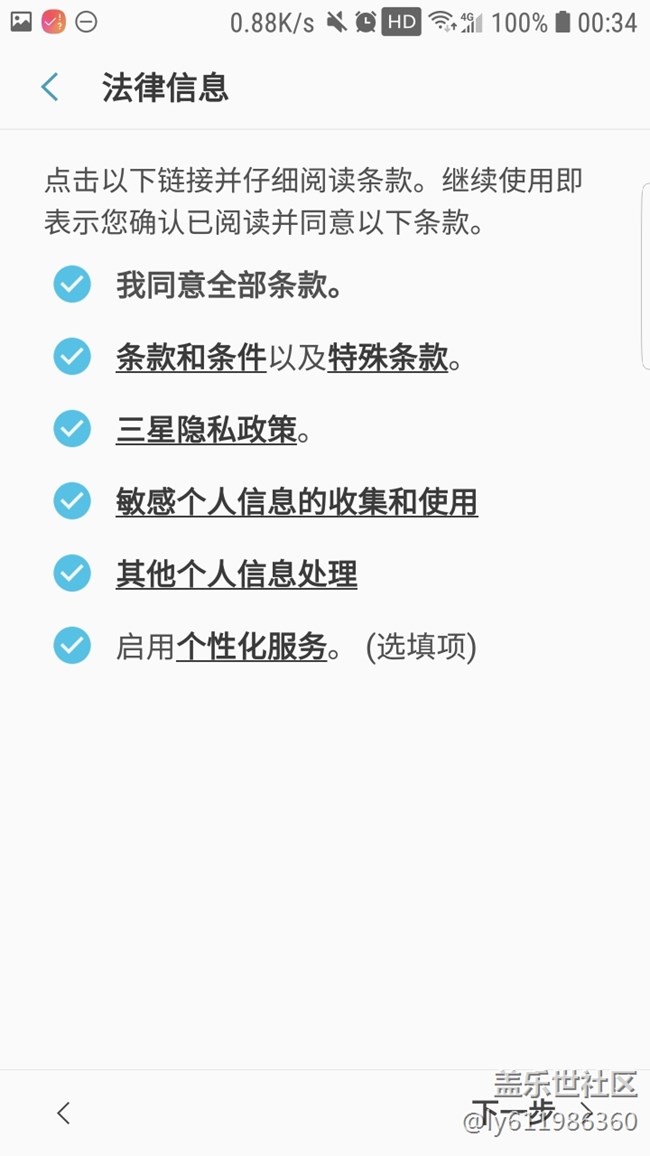View the 其他个人信息处理 link

(x=237, y=574)
